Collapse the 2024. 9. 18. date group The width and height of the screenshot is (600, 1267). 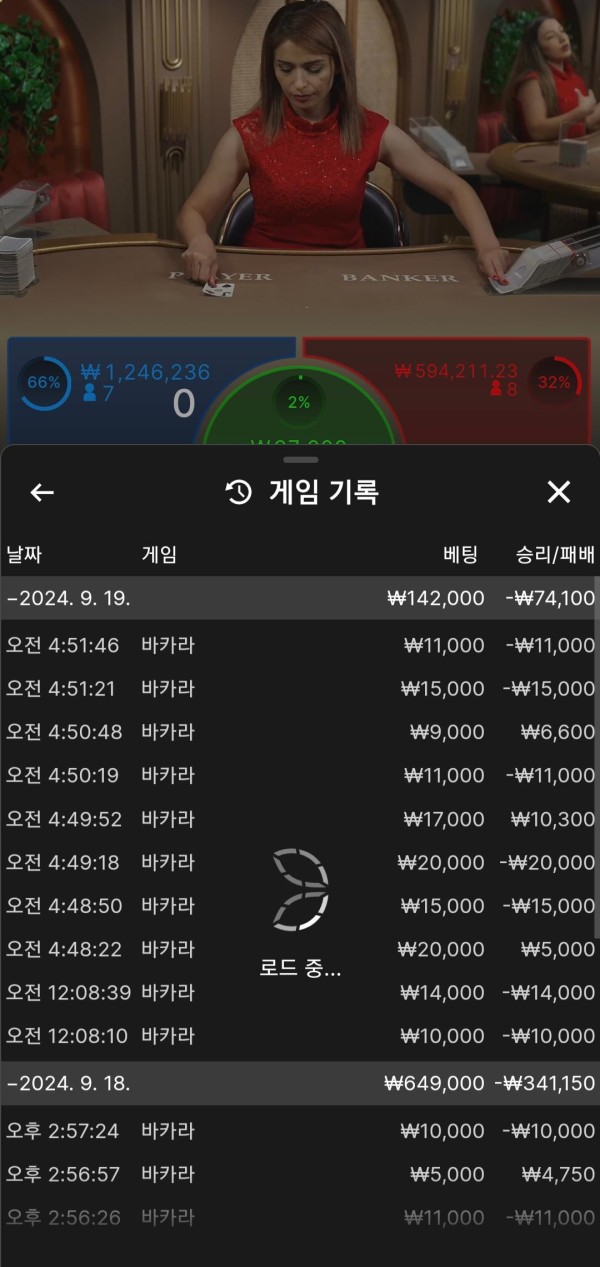(x=70, y=1083)
